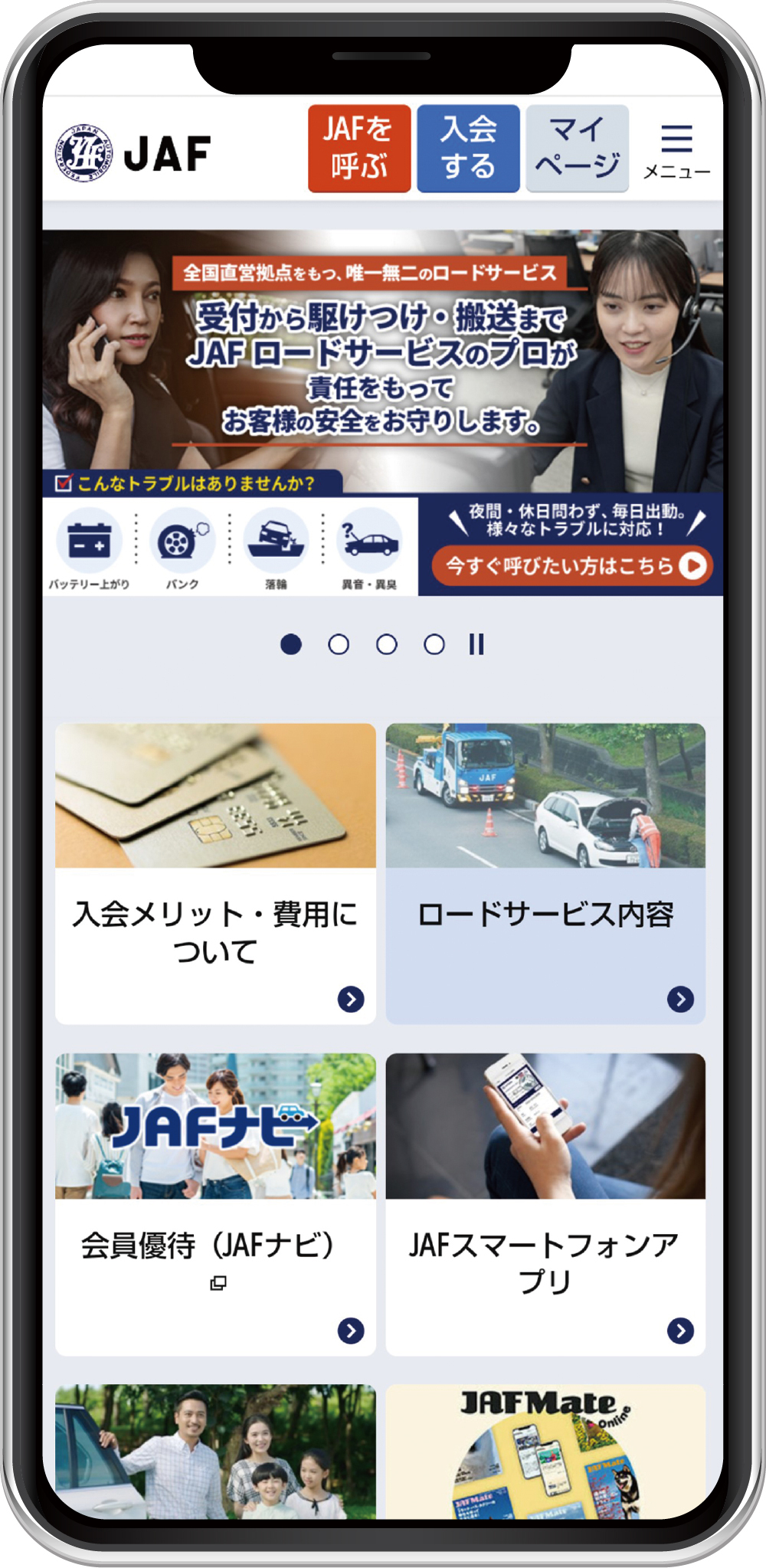Open JAFスマートフォンアプリ card
Viewport: 766px width, 1568px height.
[x=545, y=1203]
